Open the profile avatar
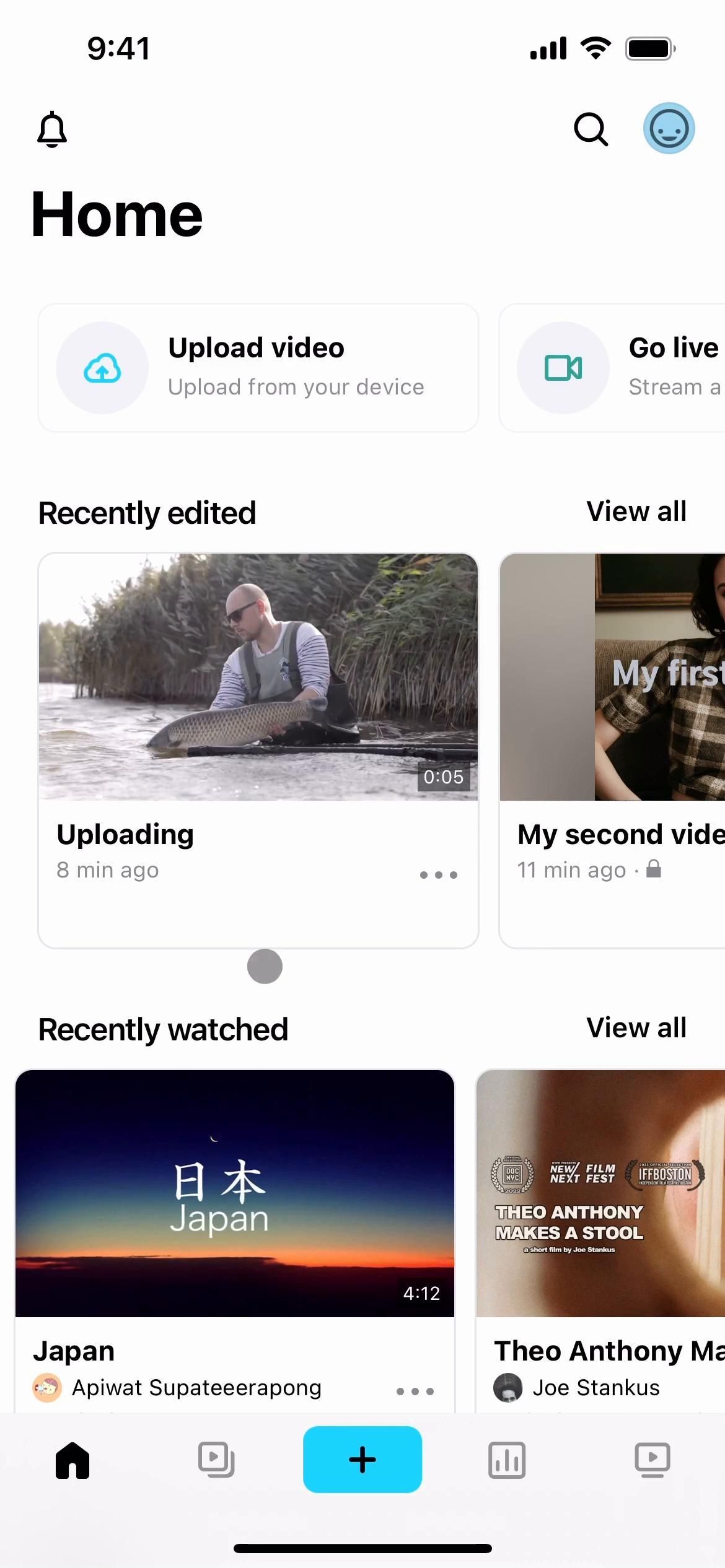The width and height of the screenshot is (725, 1568). tap(669, 129)
